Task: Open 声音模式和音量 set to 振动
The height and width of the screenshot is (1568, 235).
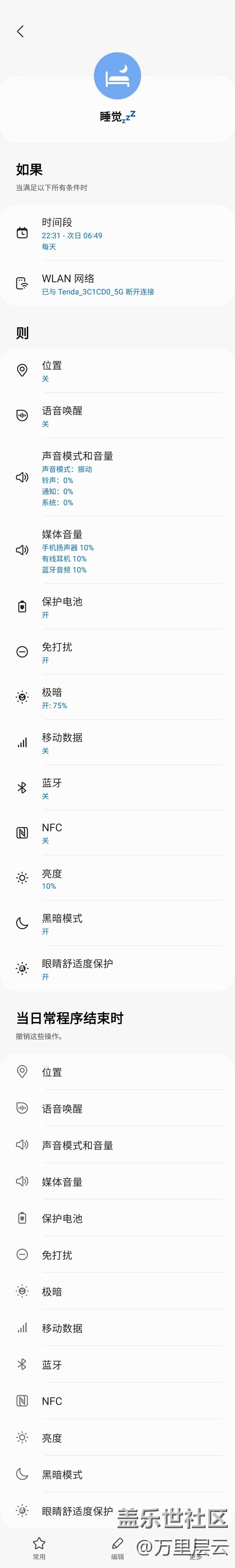Action: (x=117, y=478)
